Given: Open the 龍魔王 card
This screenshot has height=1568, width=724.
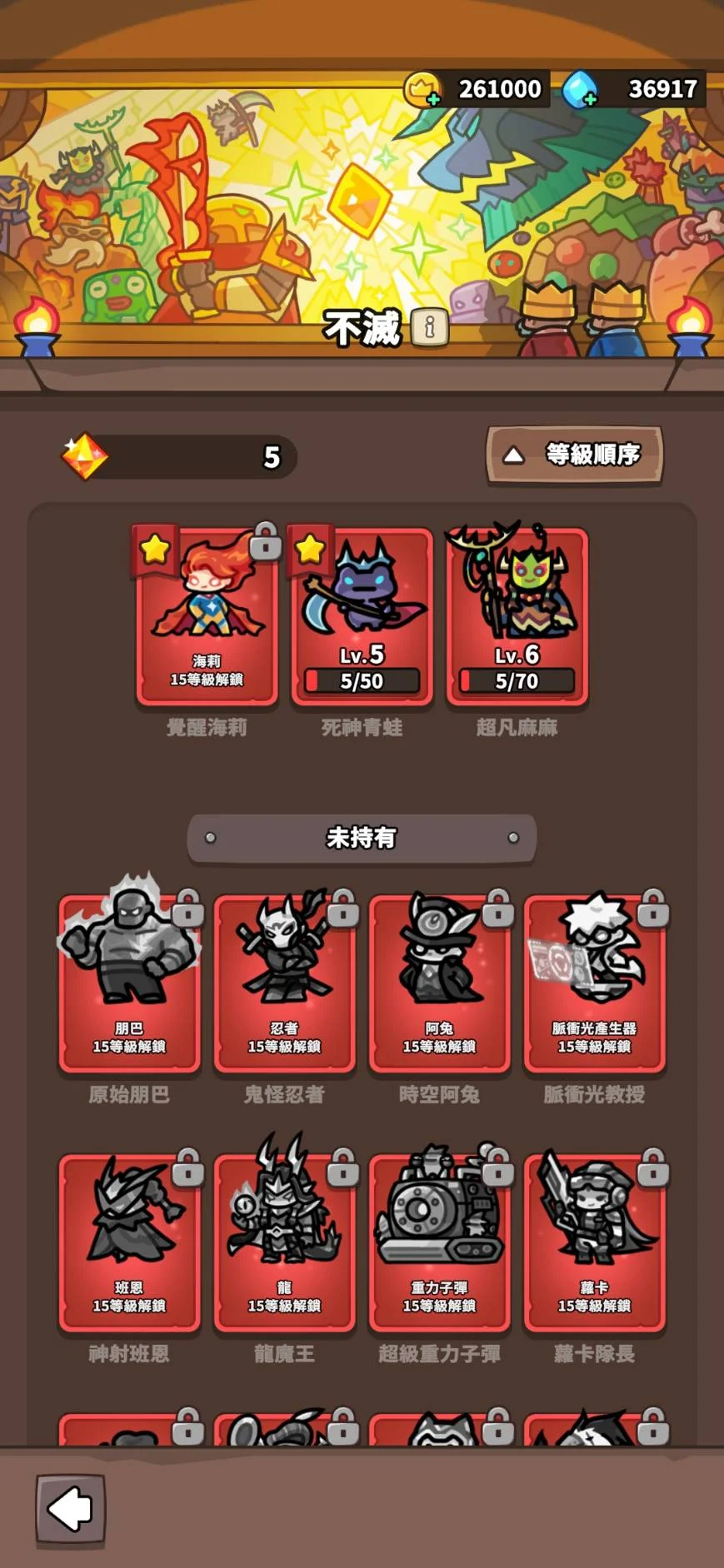Looking at the screenshot, I should coord(284,1242).
